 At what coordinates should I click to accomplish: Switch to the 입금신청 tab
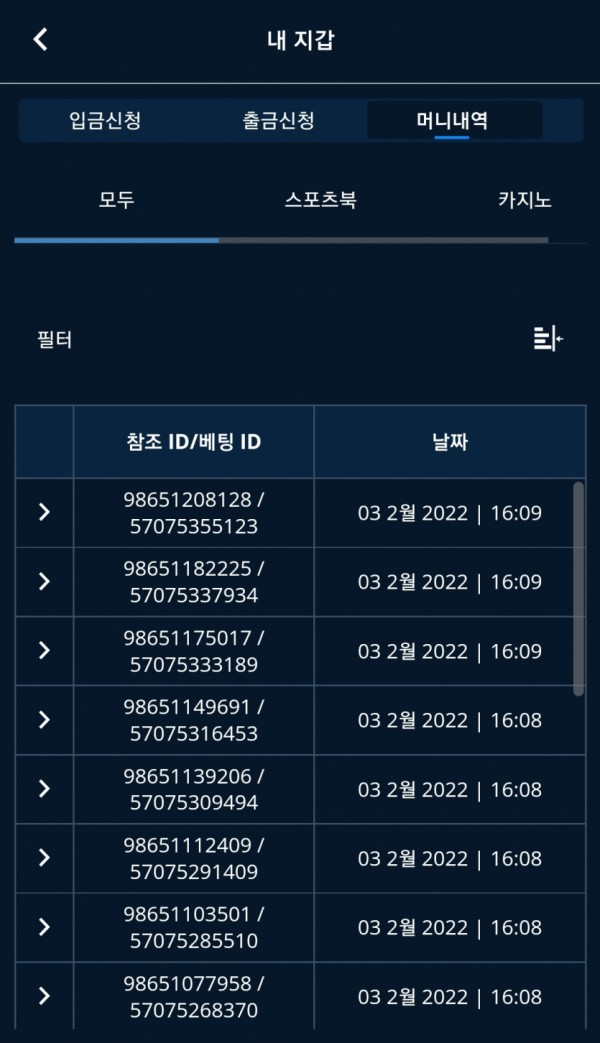coord(105,121)
